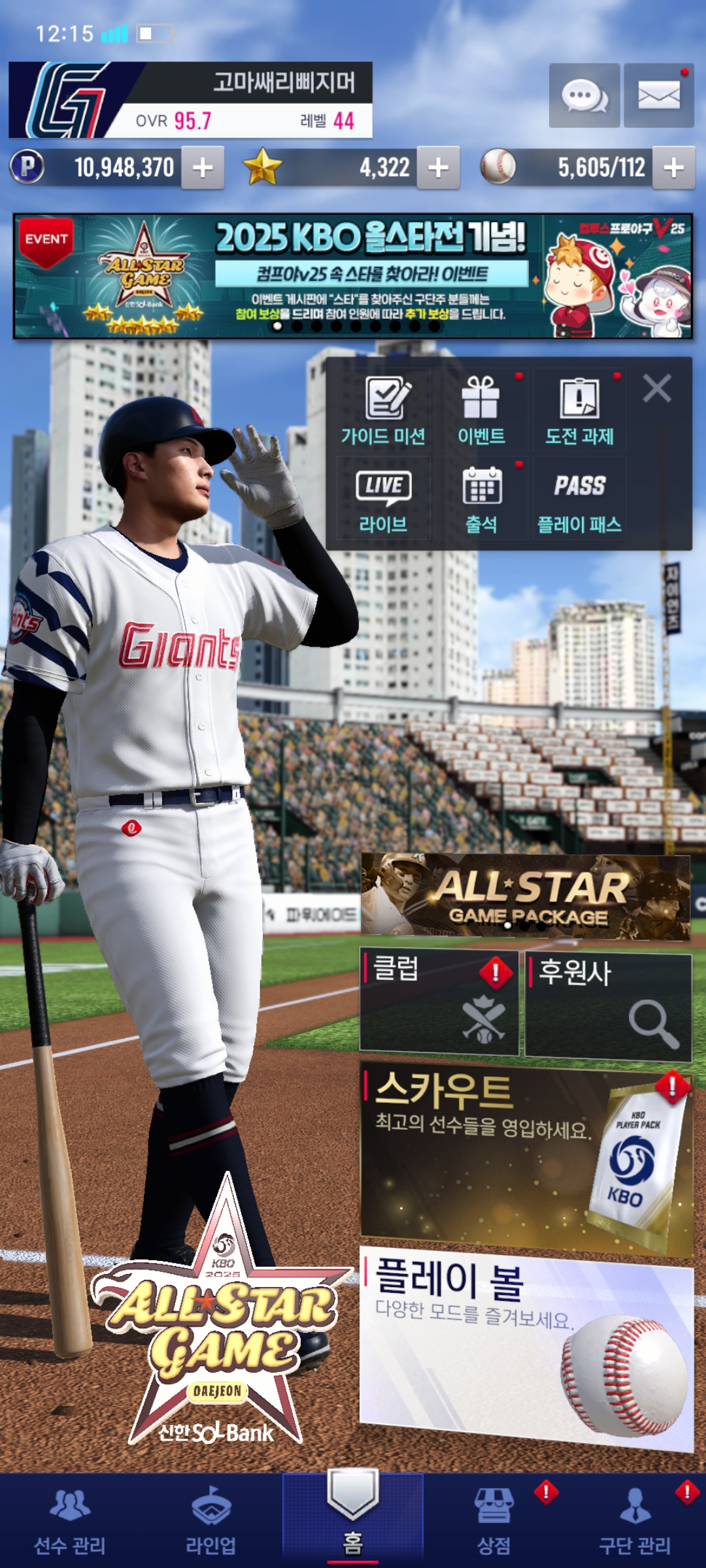Open the mailbox envelope icon
Screen dimensions: 706x1568
[658, 95]
